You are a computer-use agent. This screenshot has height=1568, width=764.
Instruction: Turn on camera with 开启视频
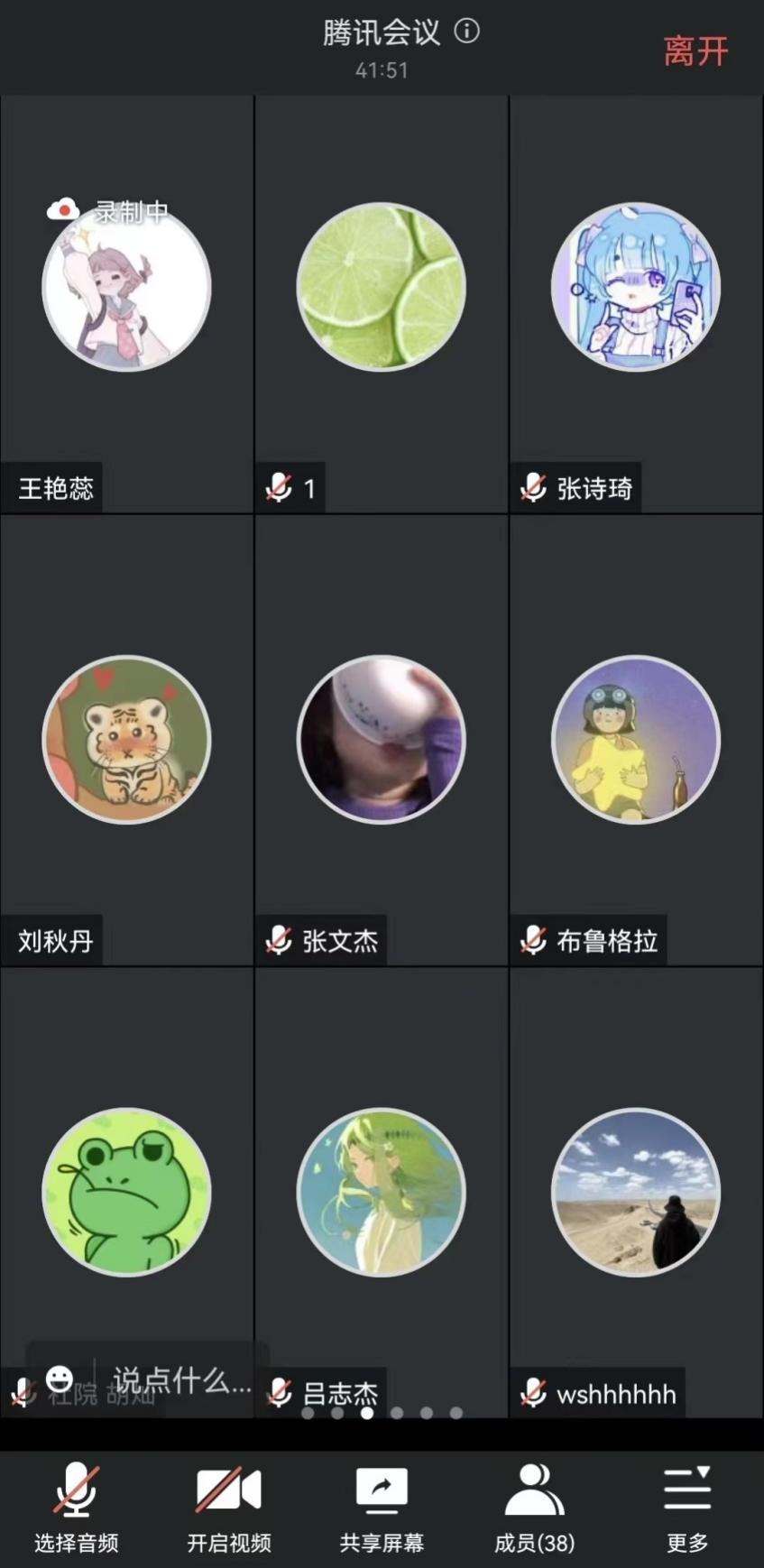pyautogui.click(x=228, y=1508)
